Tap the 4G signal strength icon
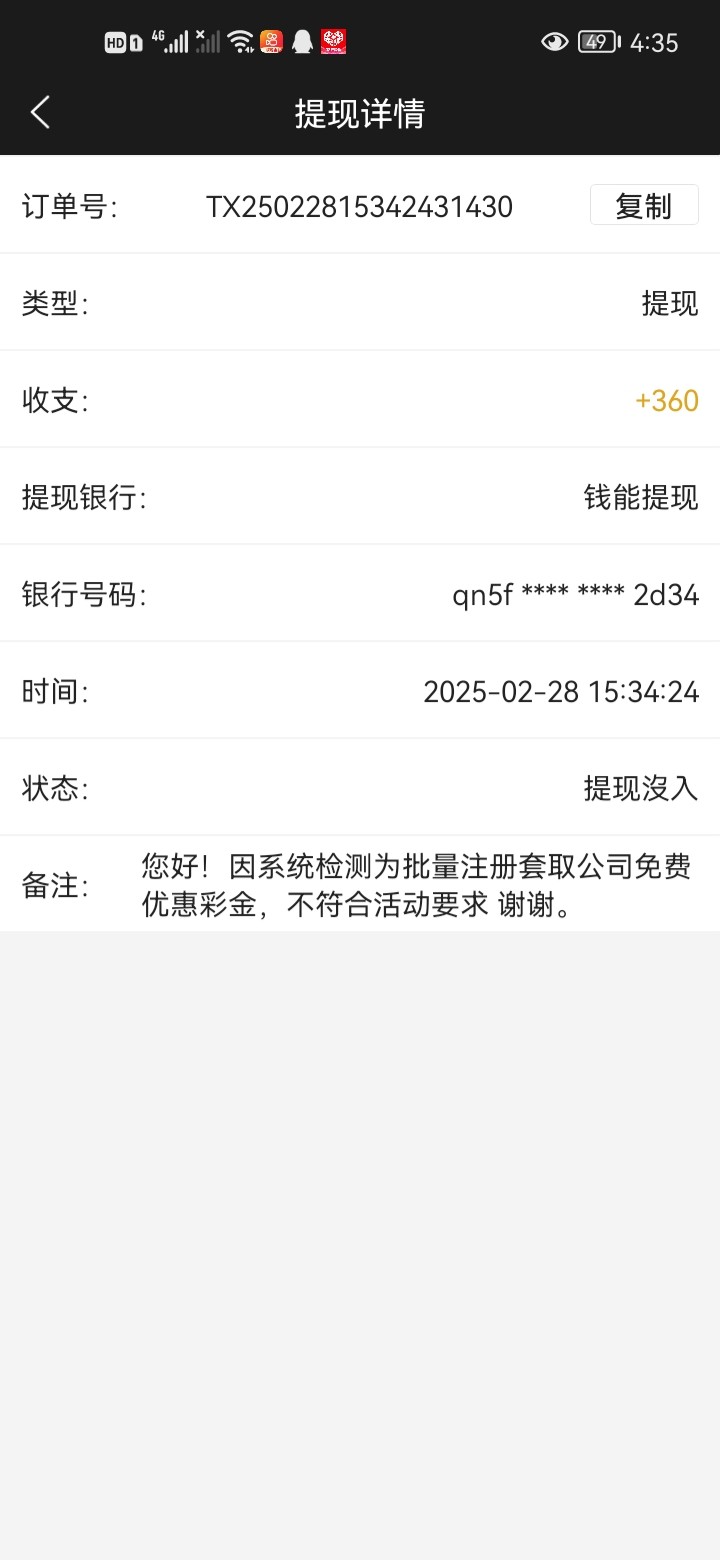This screenshot has height=1560, width=720. (172, 40)
